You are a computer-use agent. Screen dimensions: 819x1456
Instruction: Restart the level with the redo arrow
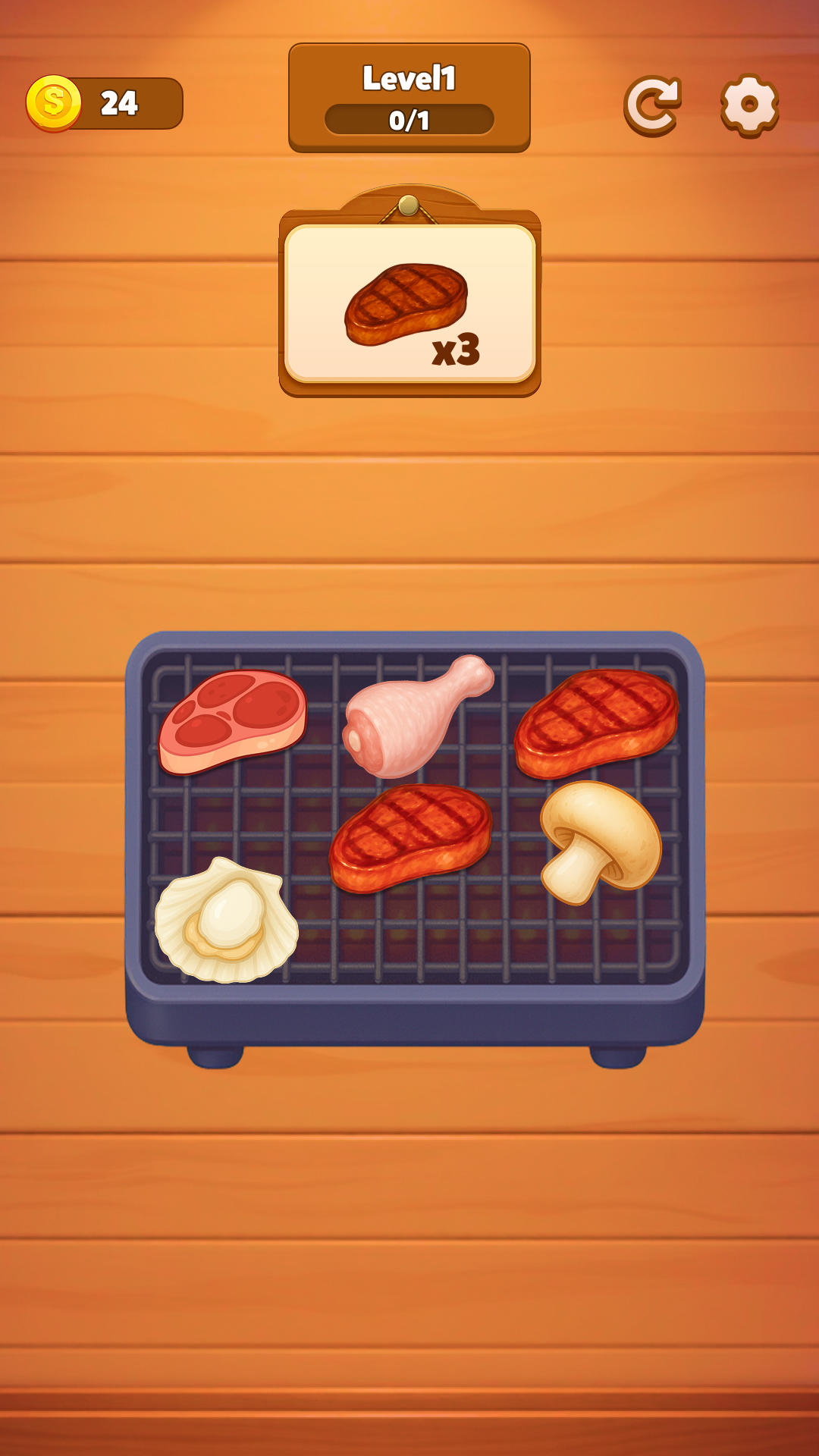[652, 105]
